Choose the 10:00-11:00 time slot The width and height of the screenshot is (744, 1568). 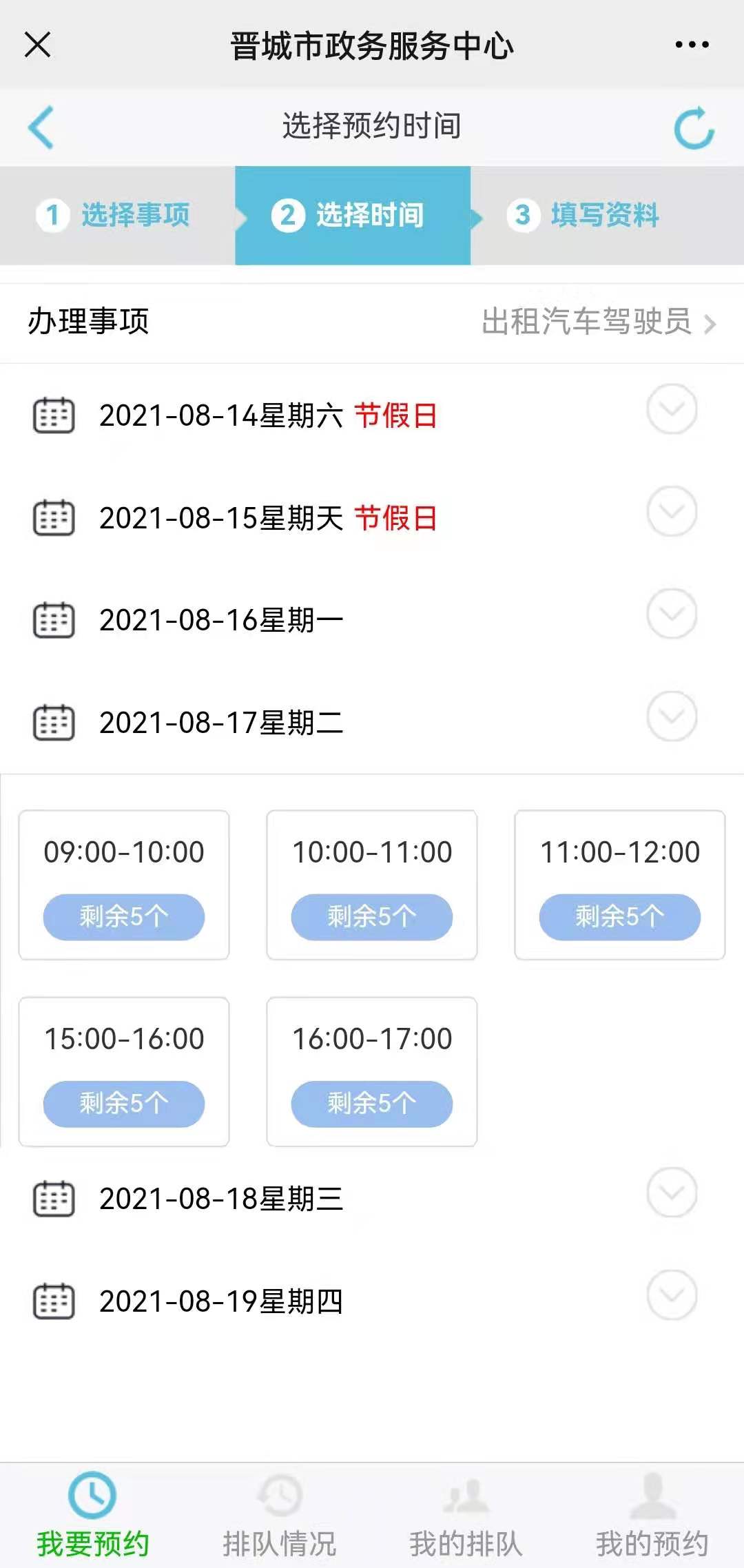[372, 885]
